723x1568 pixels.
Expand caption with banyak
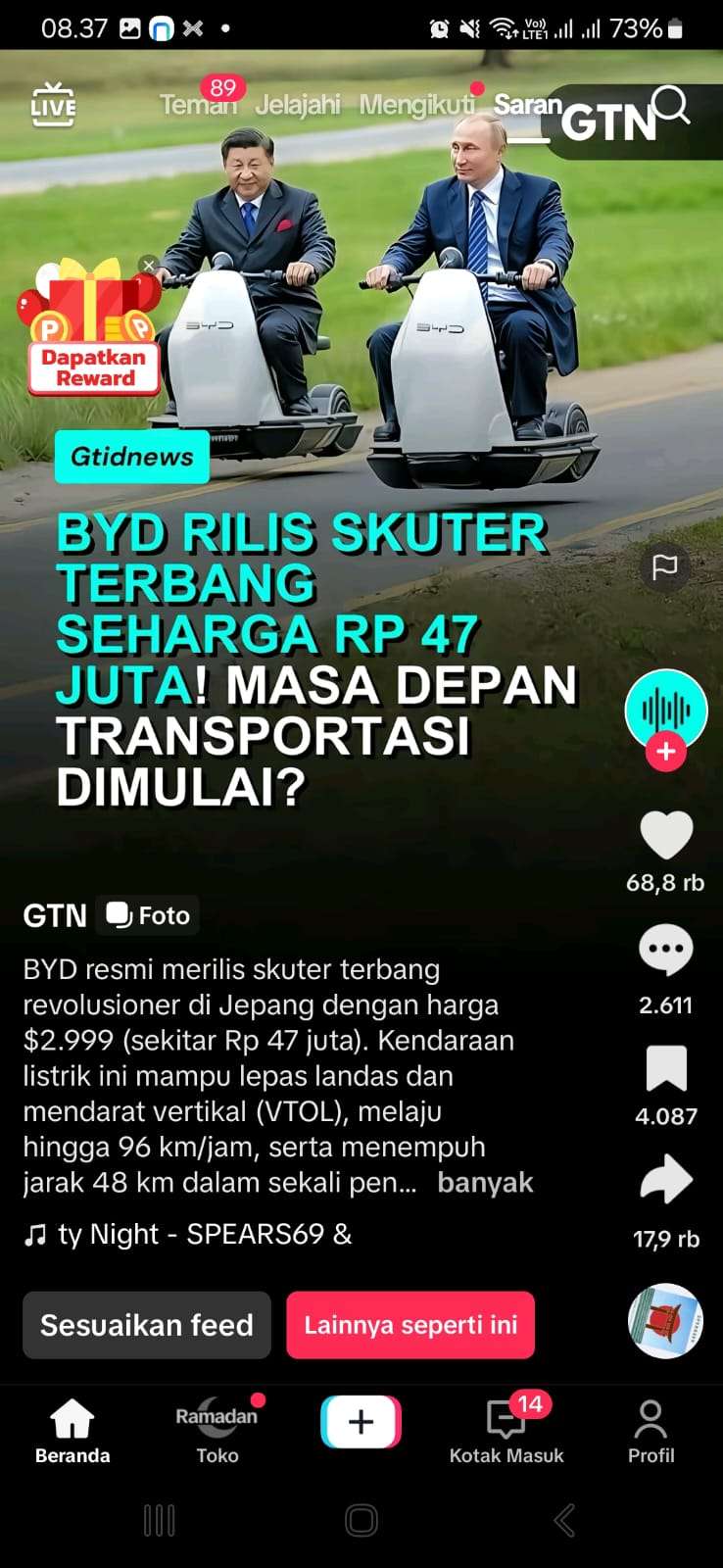point(485,1183)
